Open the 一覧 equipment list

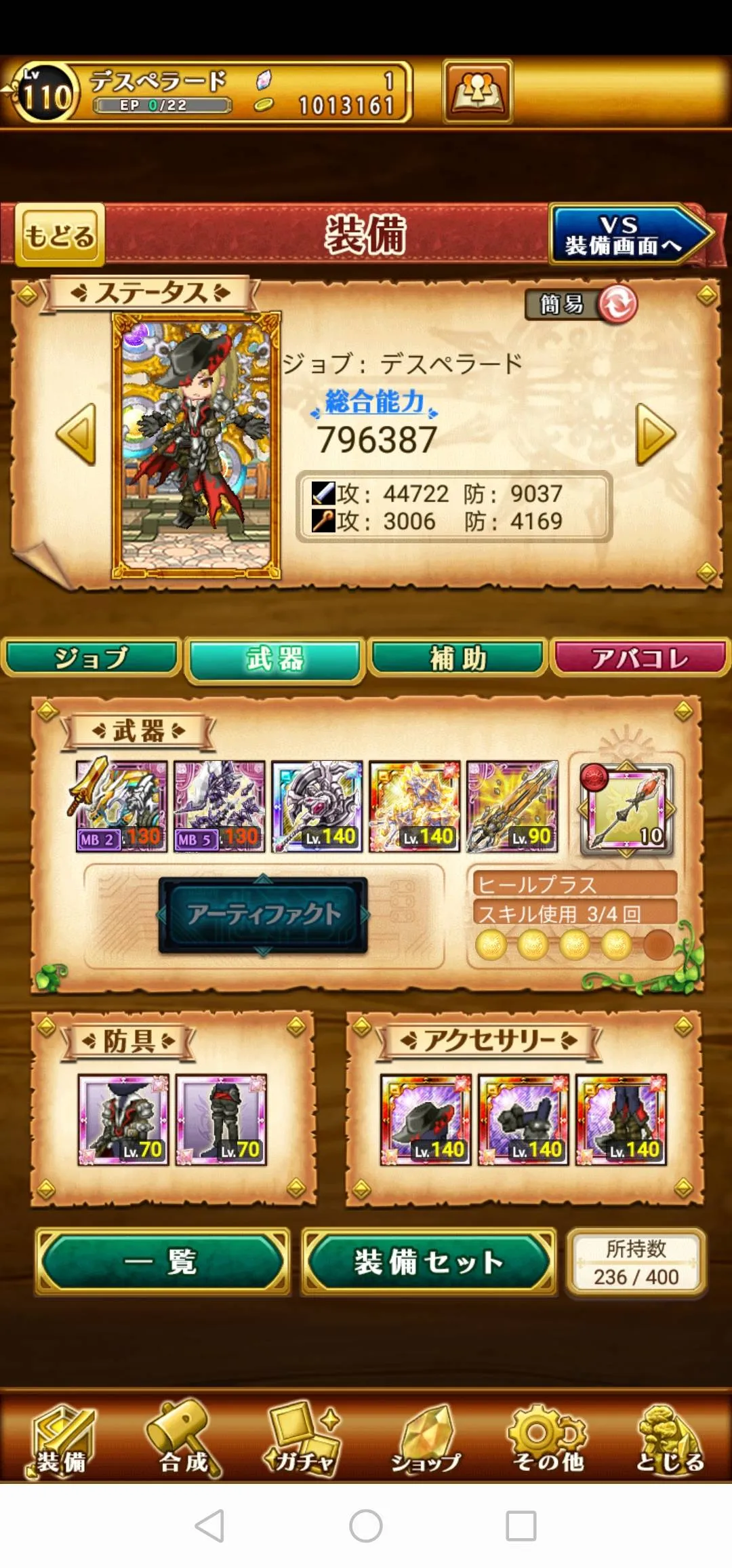(162, 1262)
